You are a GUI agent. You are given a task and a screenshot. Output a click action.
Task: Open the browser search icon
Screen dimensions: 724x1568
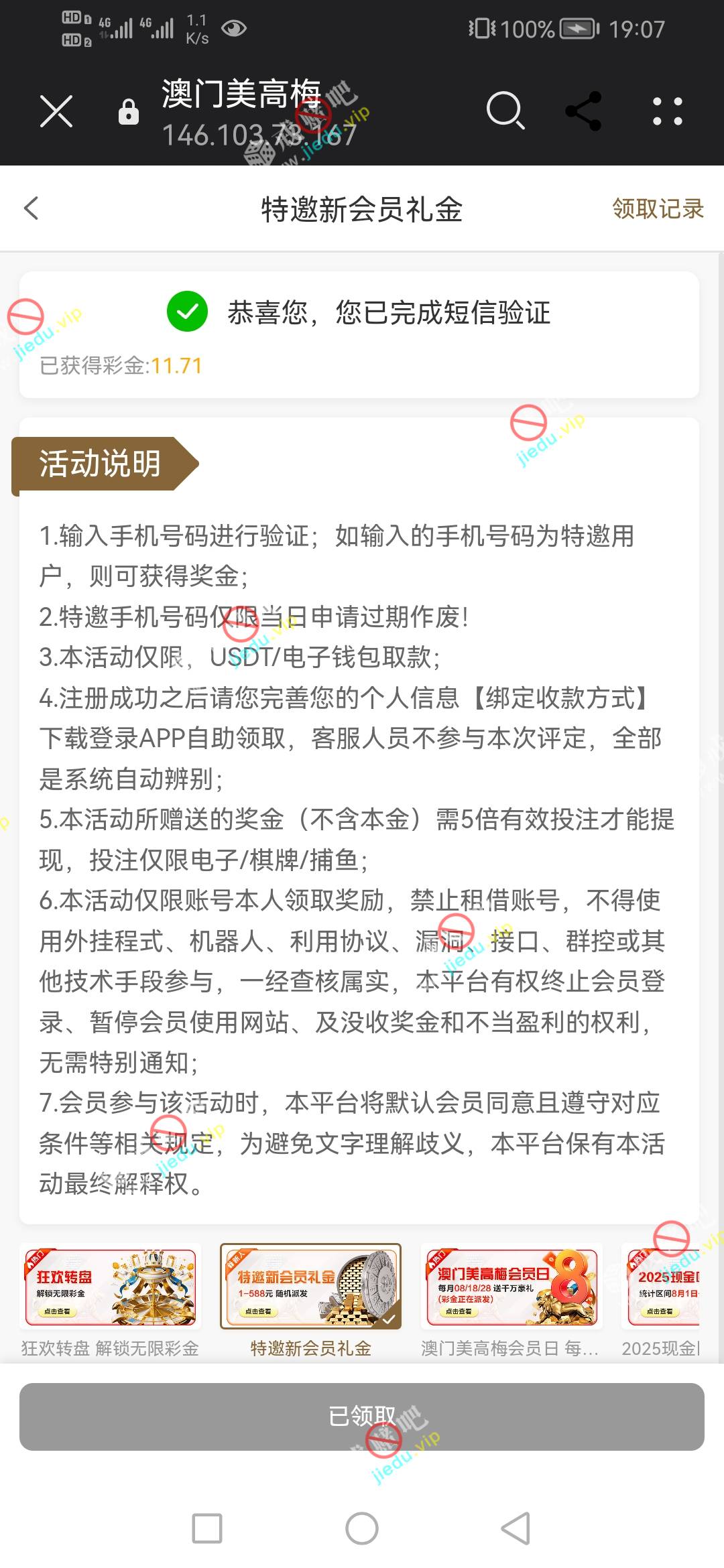tap(505, 111)
